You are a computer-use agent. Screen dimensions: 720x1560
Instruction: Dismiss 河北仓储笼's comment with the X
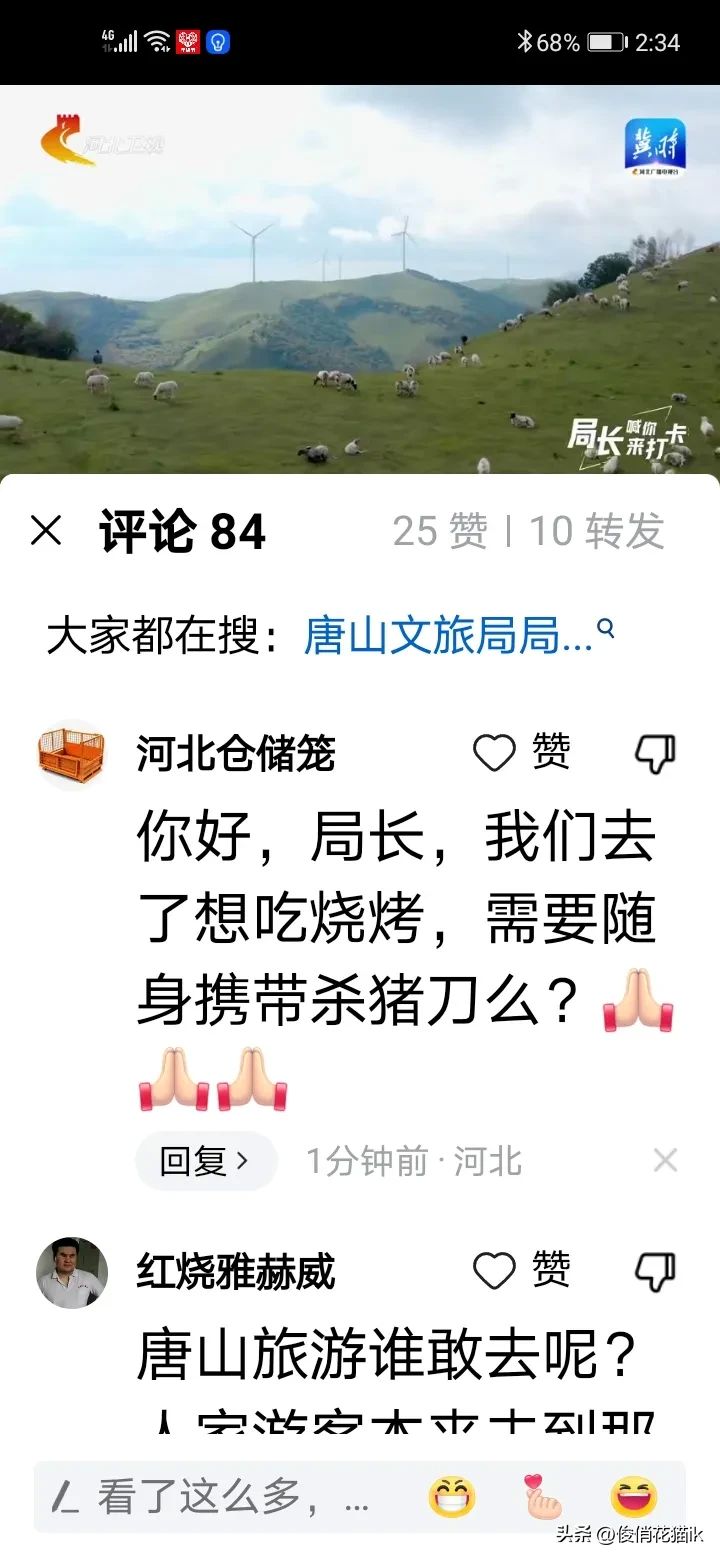tap(665, 1161)
